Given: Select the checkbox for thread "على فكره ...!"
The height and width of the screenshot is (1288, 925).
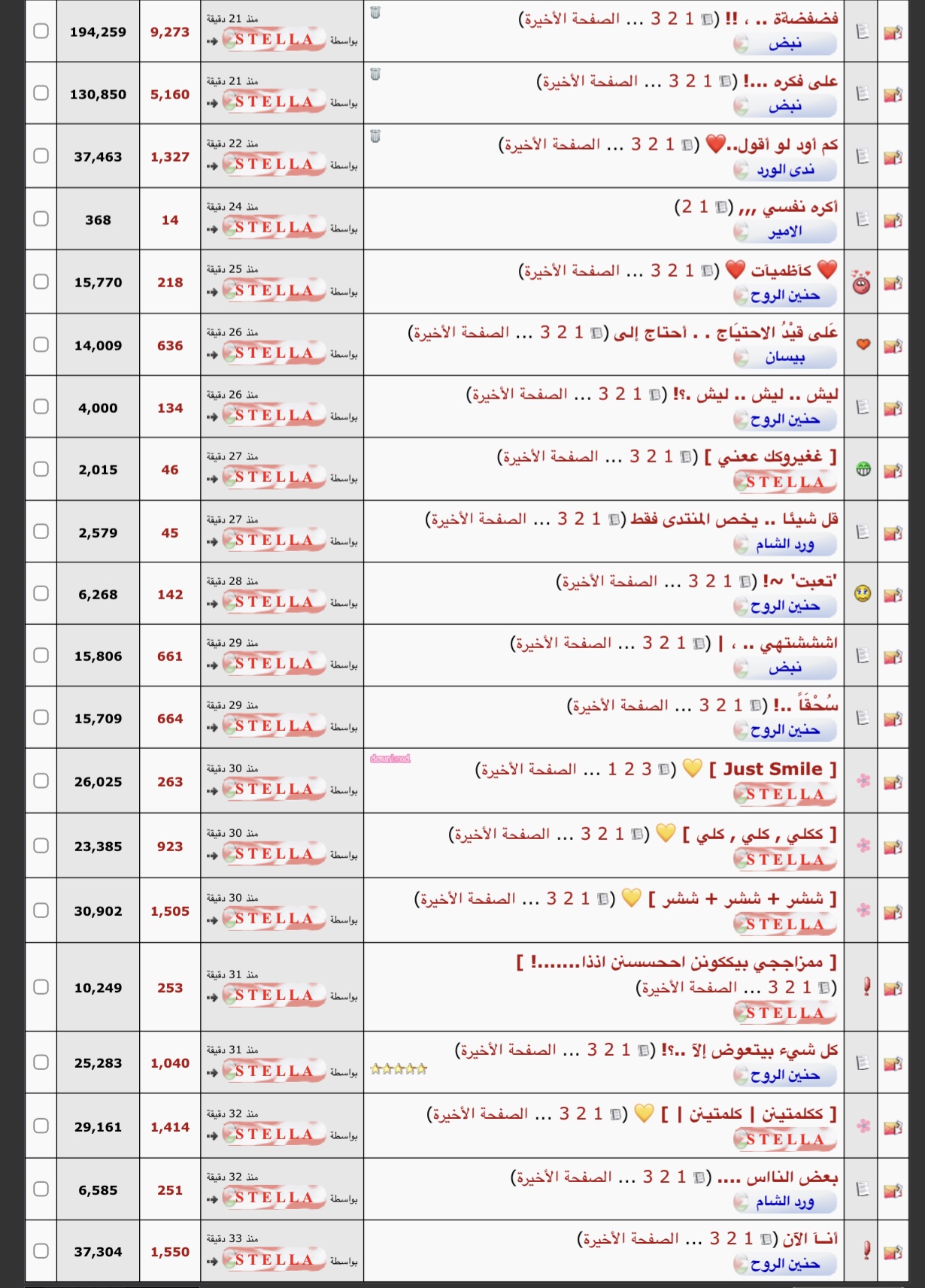Looking at the screenshot, I should pyautogui.click(x=41, y=93).
